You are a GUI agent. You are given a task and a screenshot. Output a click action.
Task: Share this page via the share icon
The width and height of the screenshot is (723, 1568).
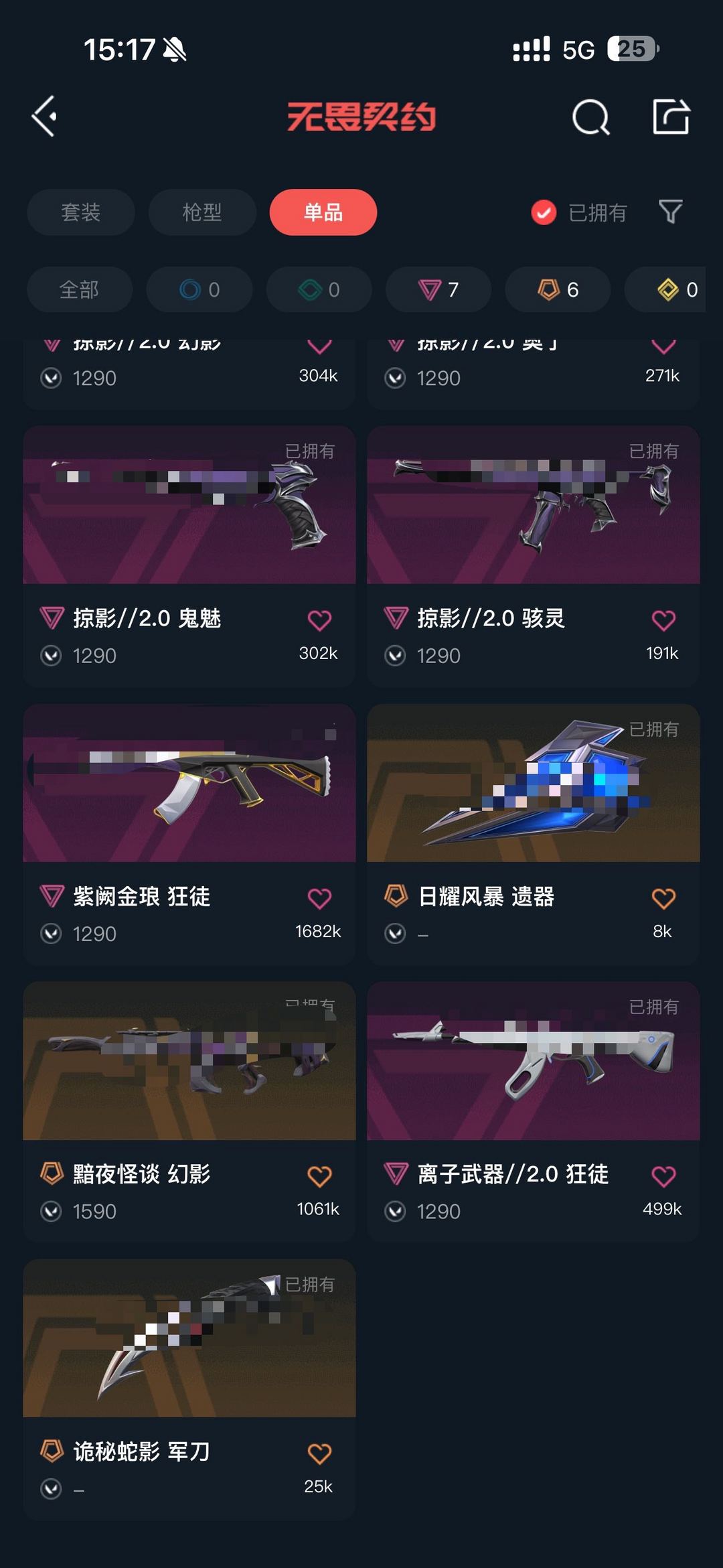(671, 117)
